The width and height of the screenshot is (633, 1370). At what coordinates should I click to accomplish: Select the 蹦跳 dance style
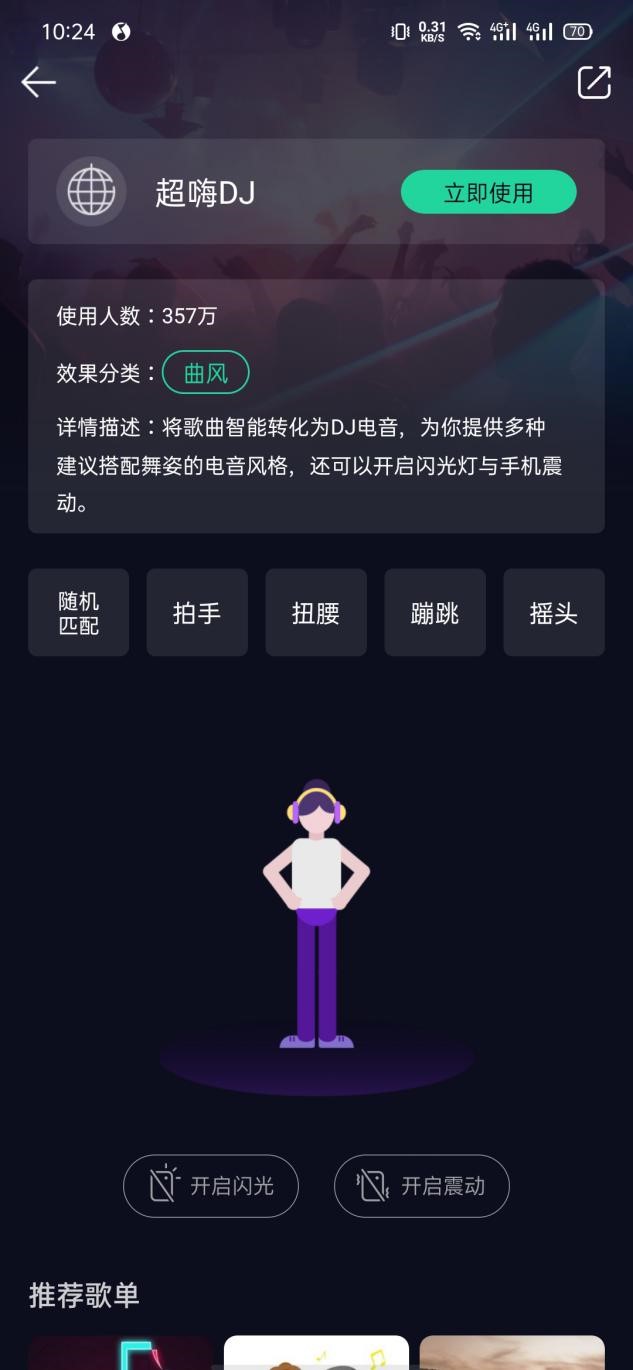click(435, 613)
